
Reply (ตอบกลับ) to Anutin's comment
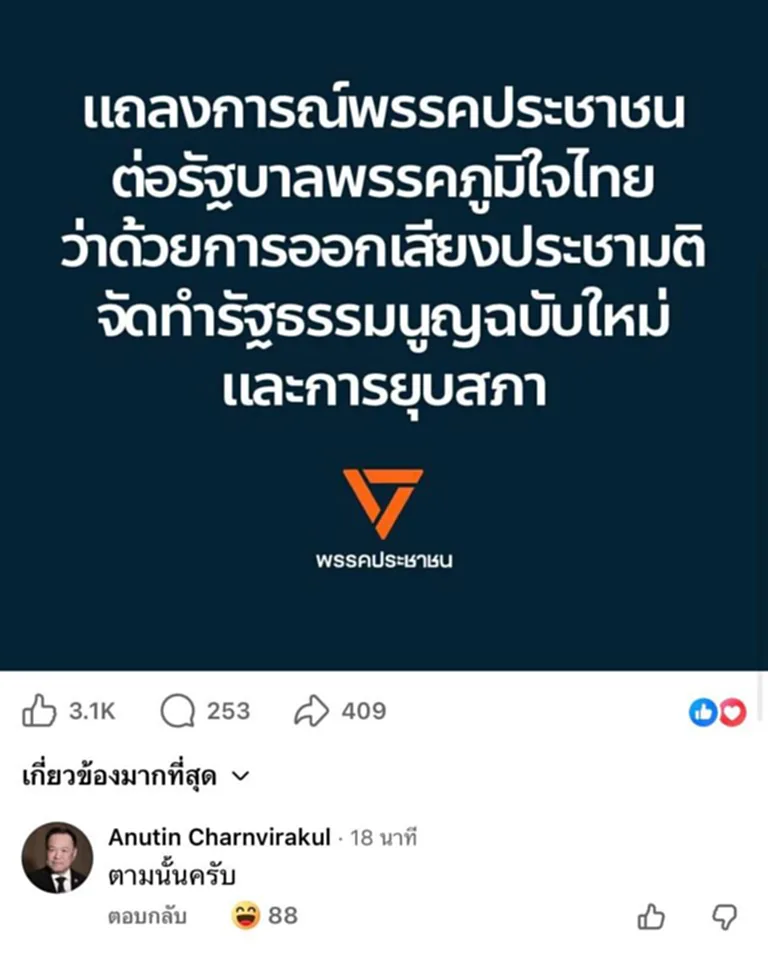click(146, 916)
